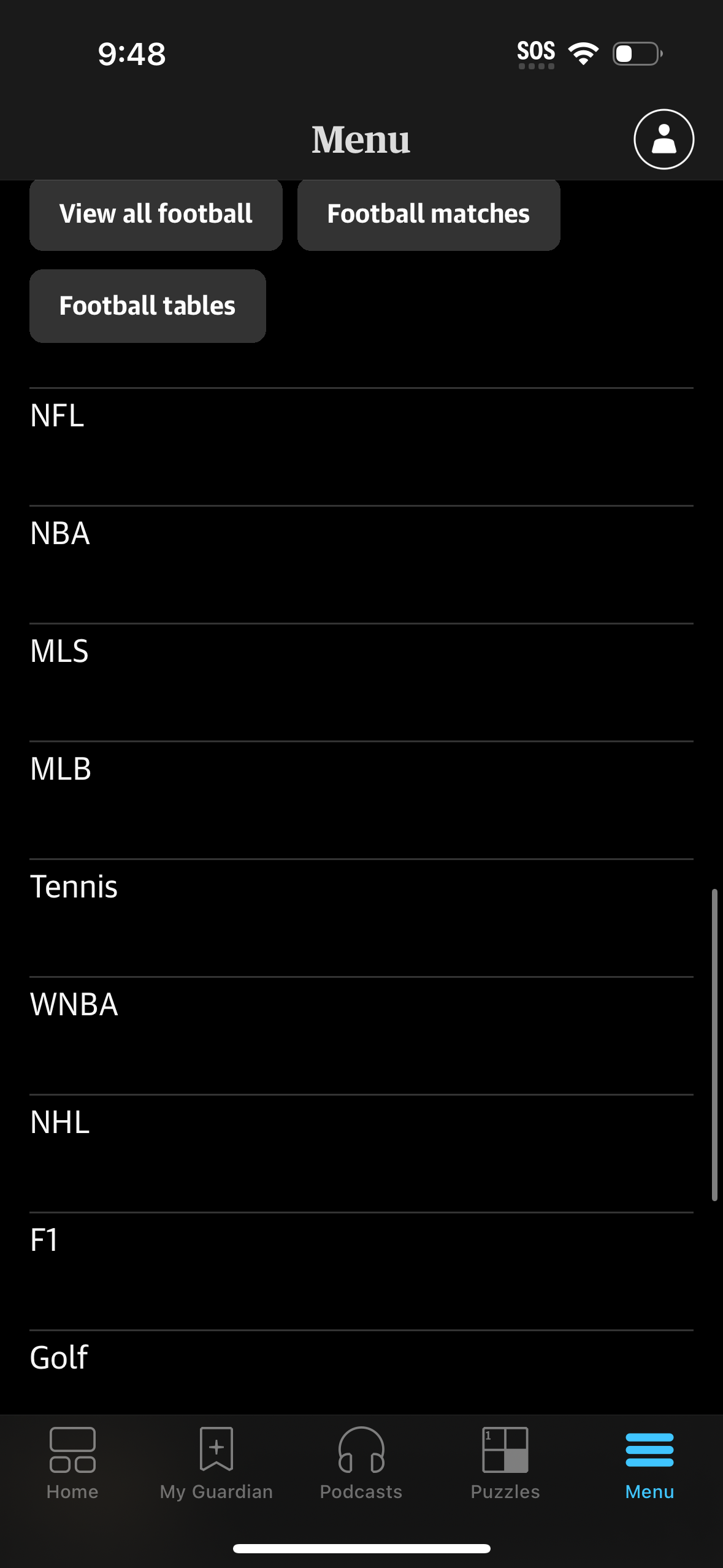Tap the Football matches button
This screenshot has height=1568, width=723.
tap(428, 214)
